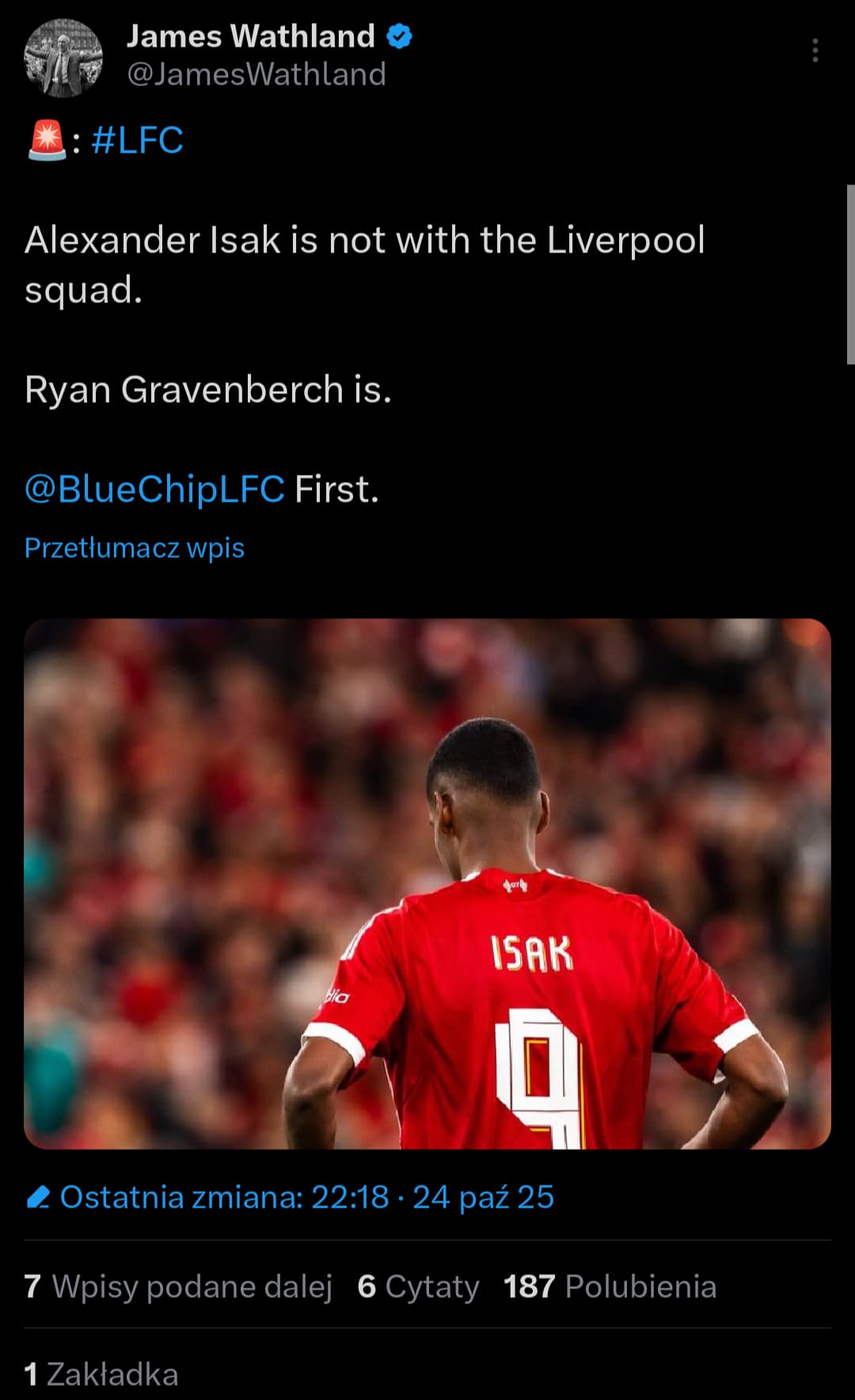View edit history via Ostatnia zmiana
The width and height of the screenshot is (855, 1400).
pos(291,1197)
